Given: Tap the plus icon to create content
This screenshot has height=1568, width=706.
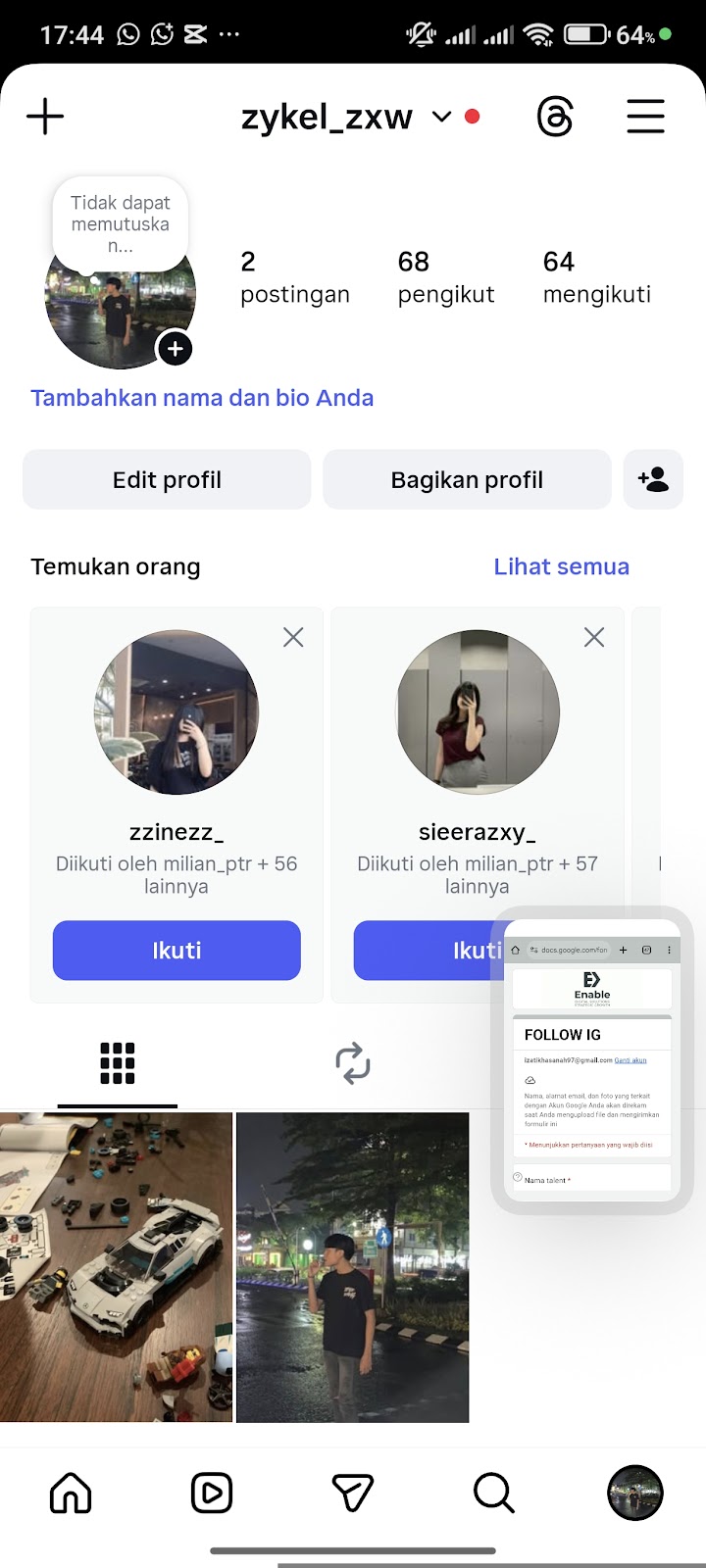Looking at the screenshot, I should [x=45, y=118].
